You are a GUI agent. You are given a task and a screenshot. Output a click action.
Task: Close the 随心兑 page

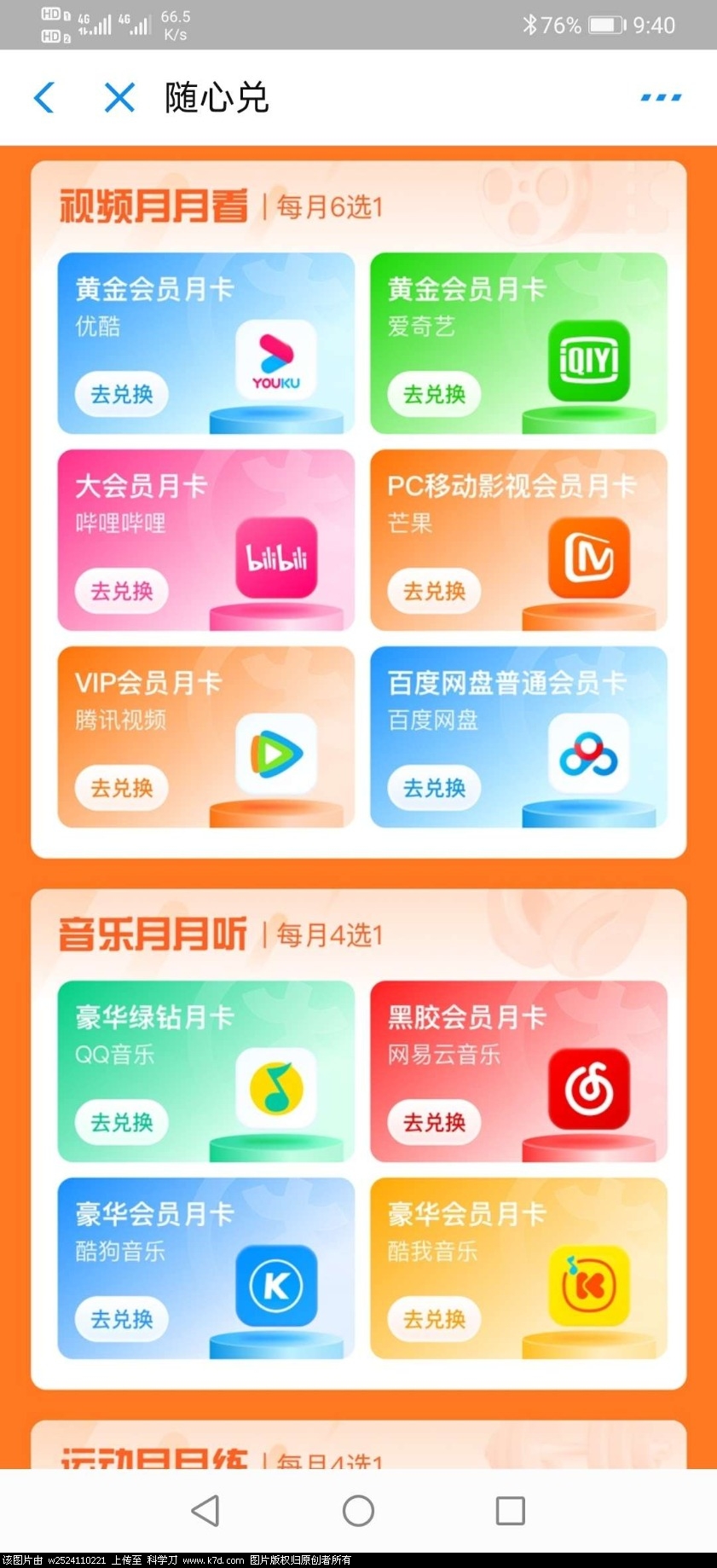[x=119, y=97]
